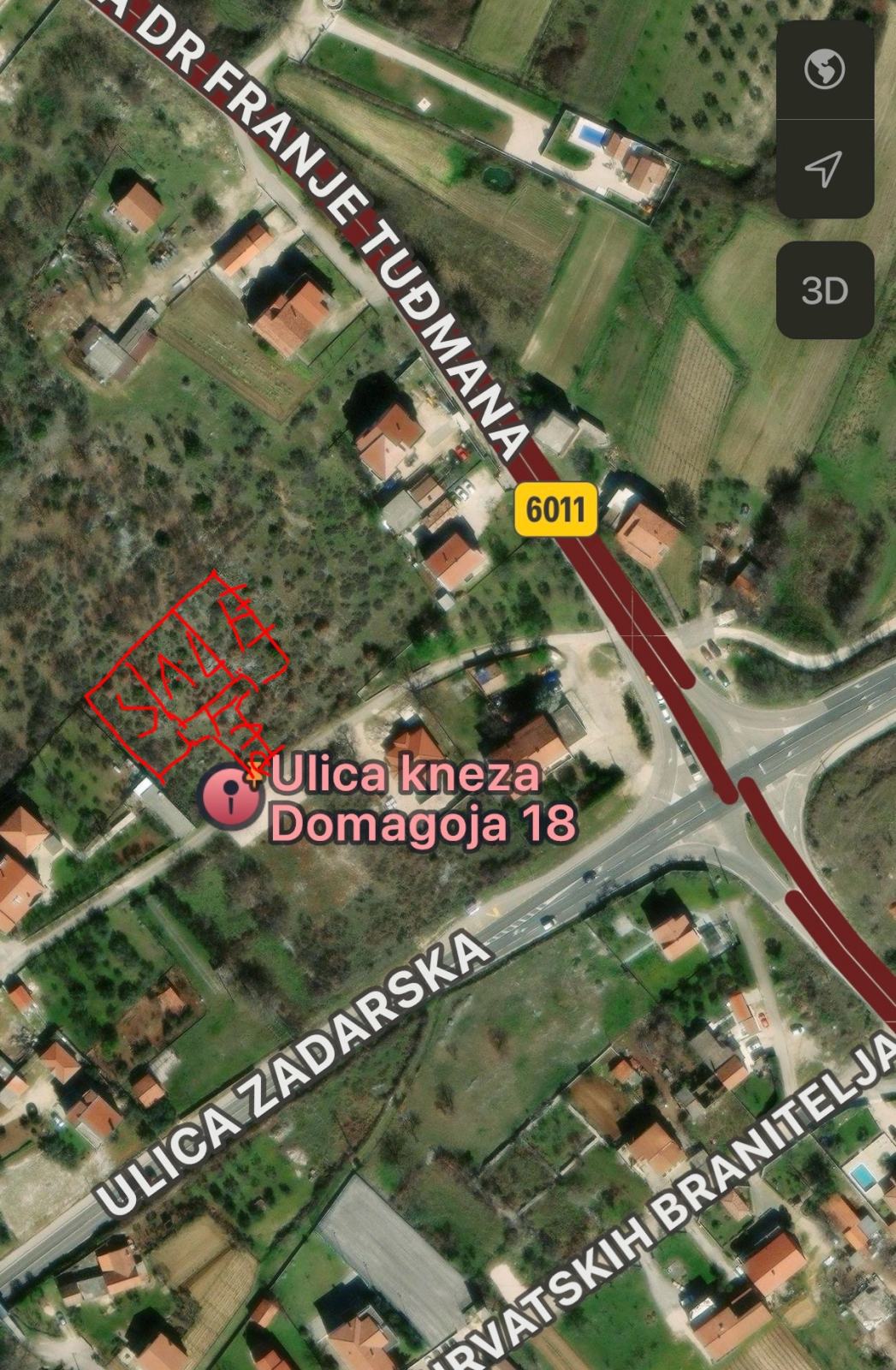Open the map mode globe button
This screenshot has height=1370, width=896.
click(824, 69)
